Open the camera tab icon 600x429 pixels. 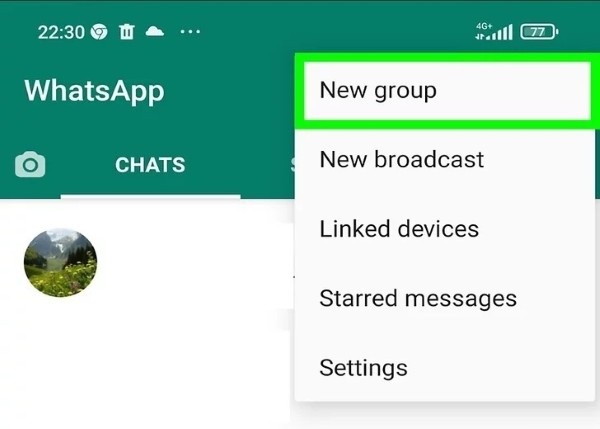click(31, 165)
